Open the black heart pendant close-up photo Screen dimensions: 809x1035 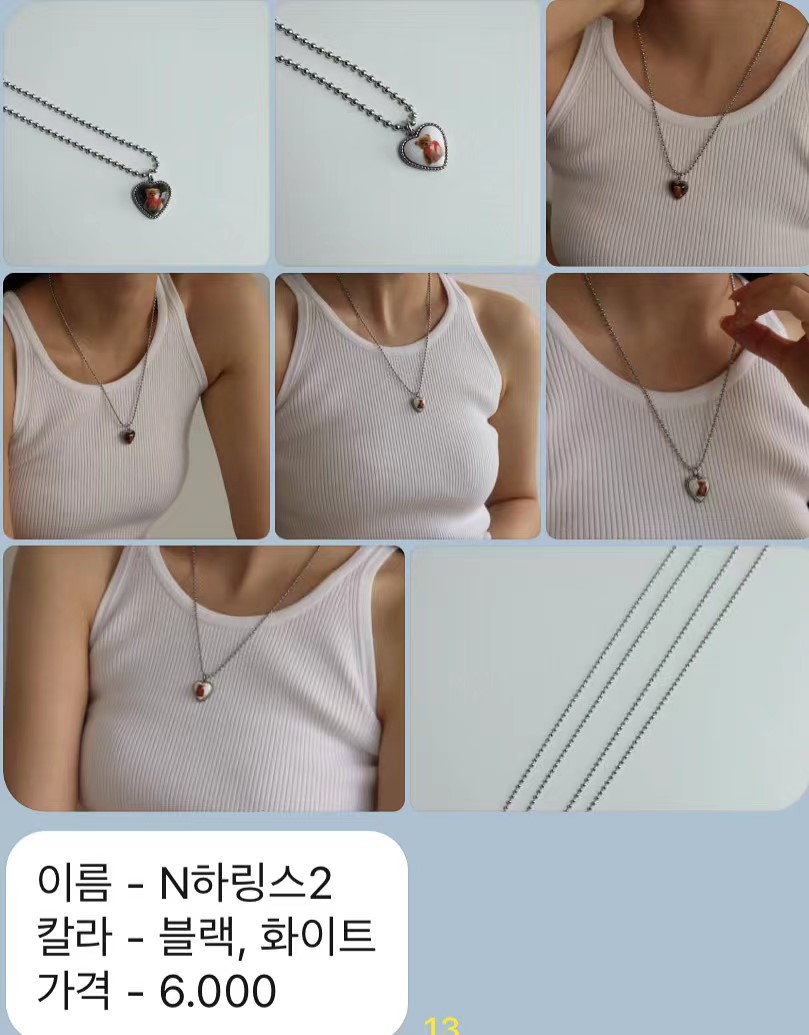[137, 133]
